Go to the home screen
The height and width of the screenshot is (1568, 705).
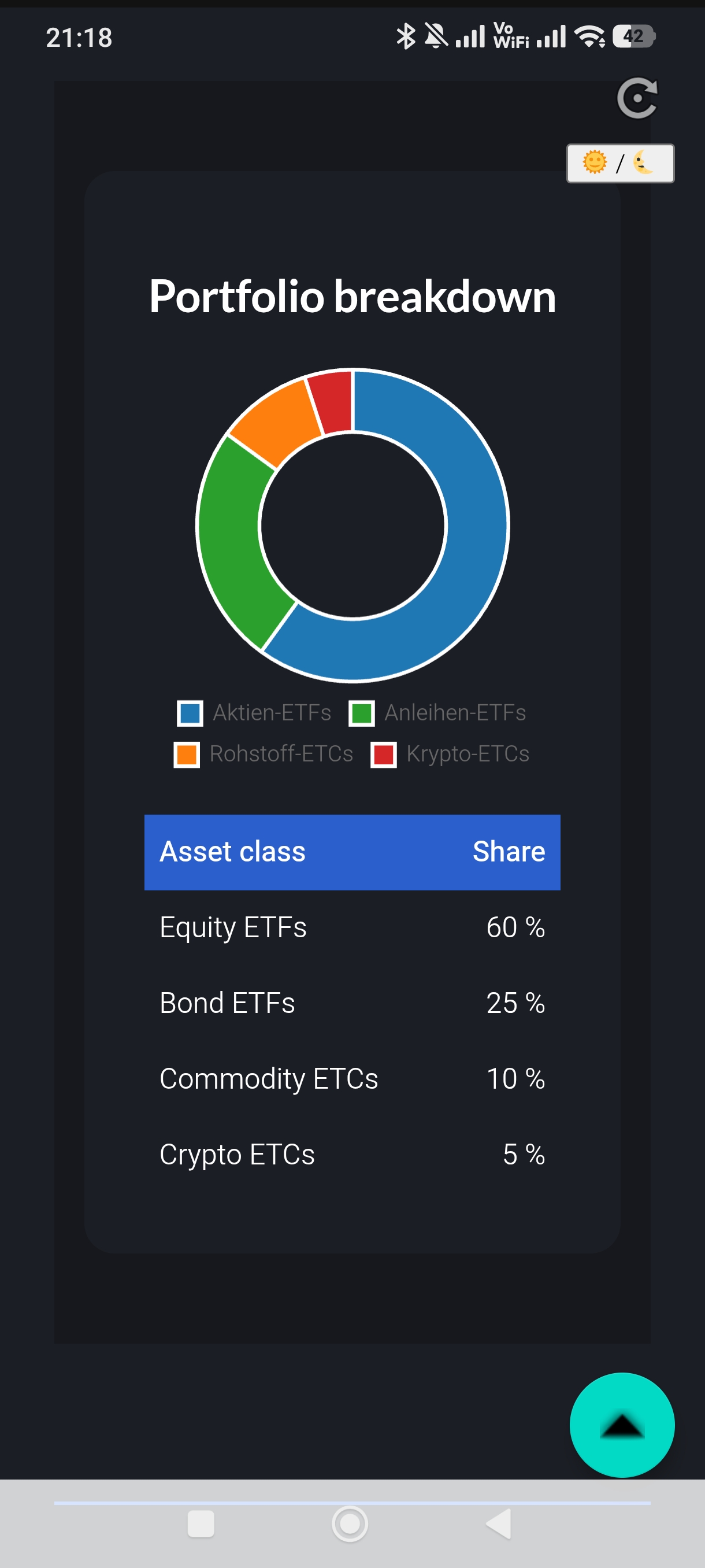(350, 1524)
